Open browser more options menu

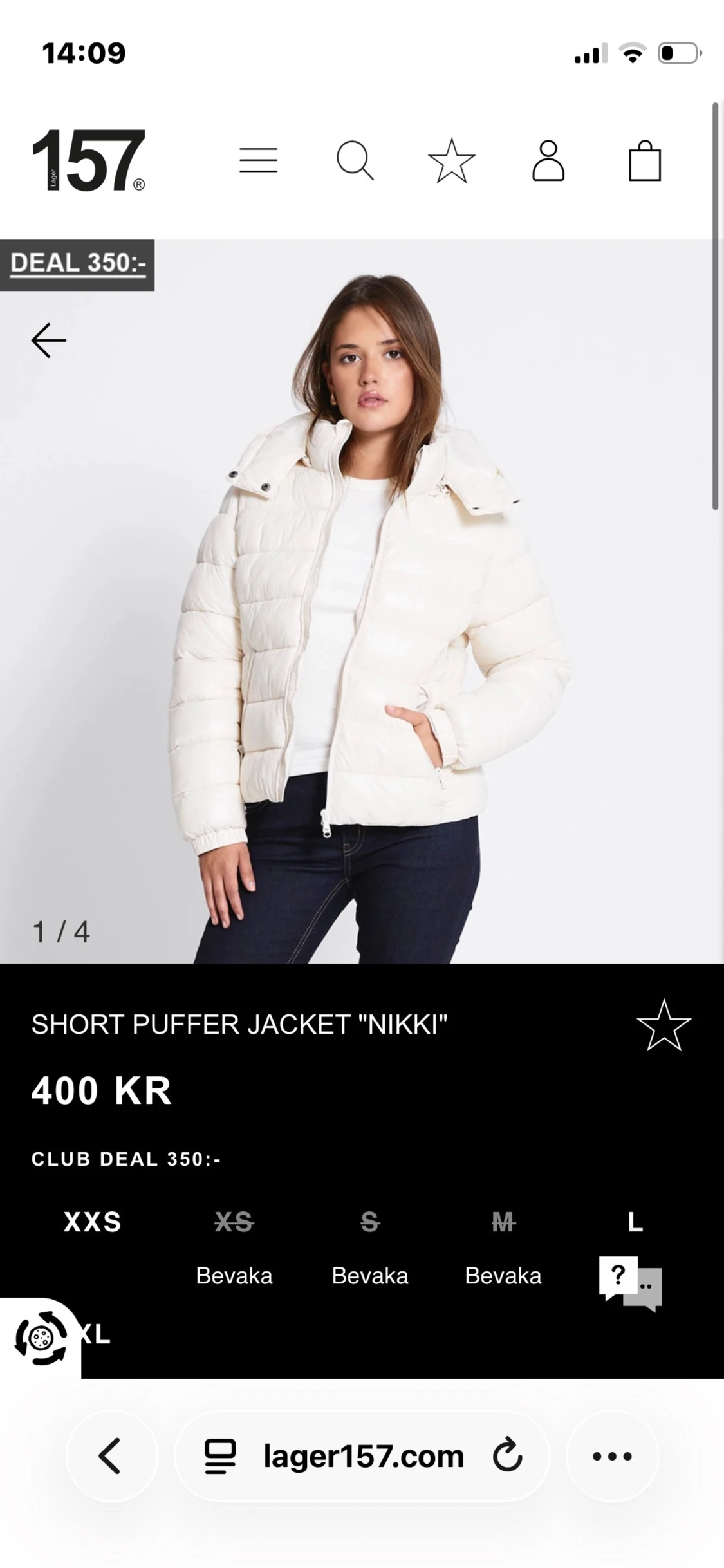click(x=612, y=1456)
